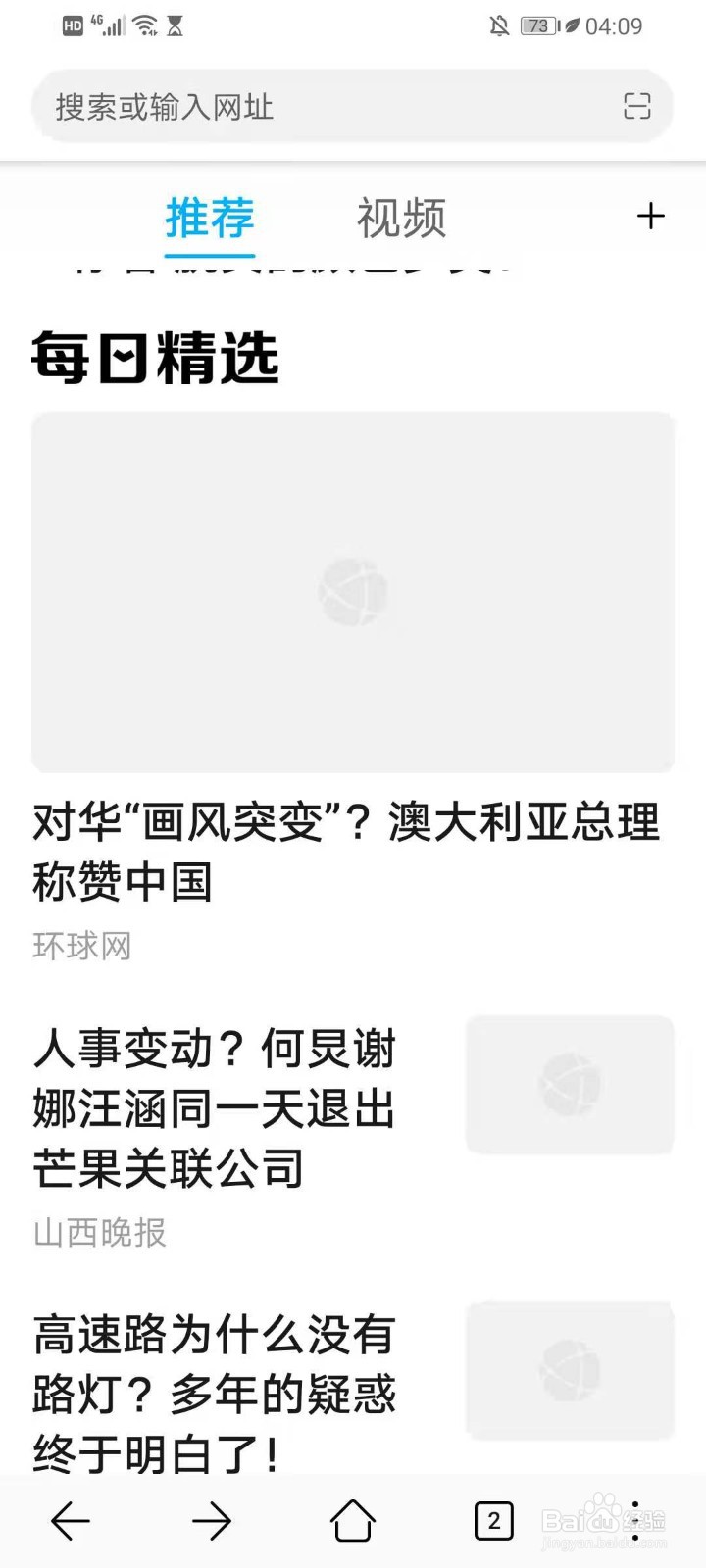Open the QR code scanner in the address bar
This screenshot has width=706, height=1568.
[x=638, y=108]
